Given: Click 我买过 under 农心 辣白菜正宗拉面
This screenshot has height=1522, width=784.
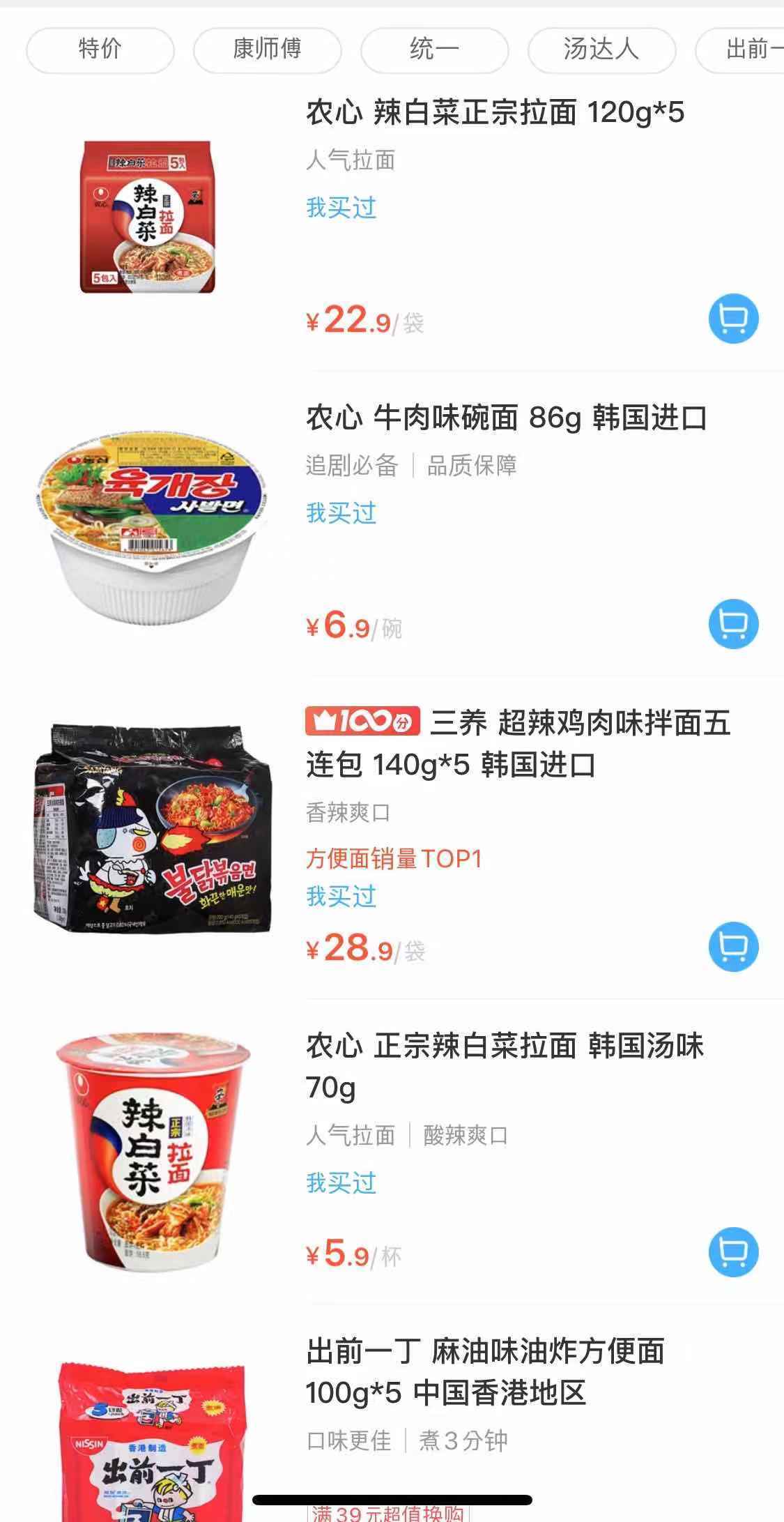Looking at the screenshot, I should click(x=340, y=207).
